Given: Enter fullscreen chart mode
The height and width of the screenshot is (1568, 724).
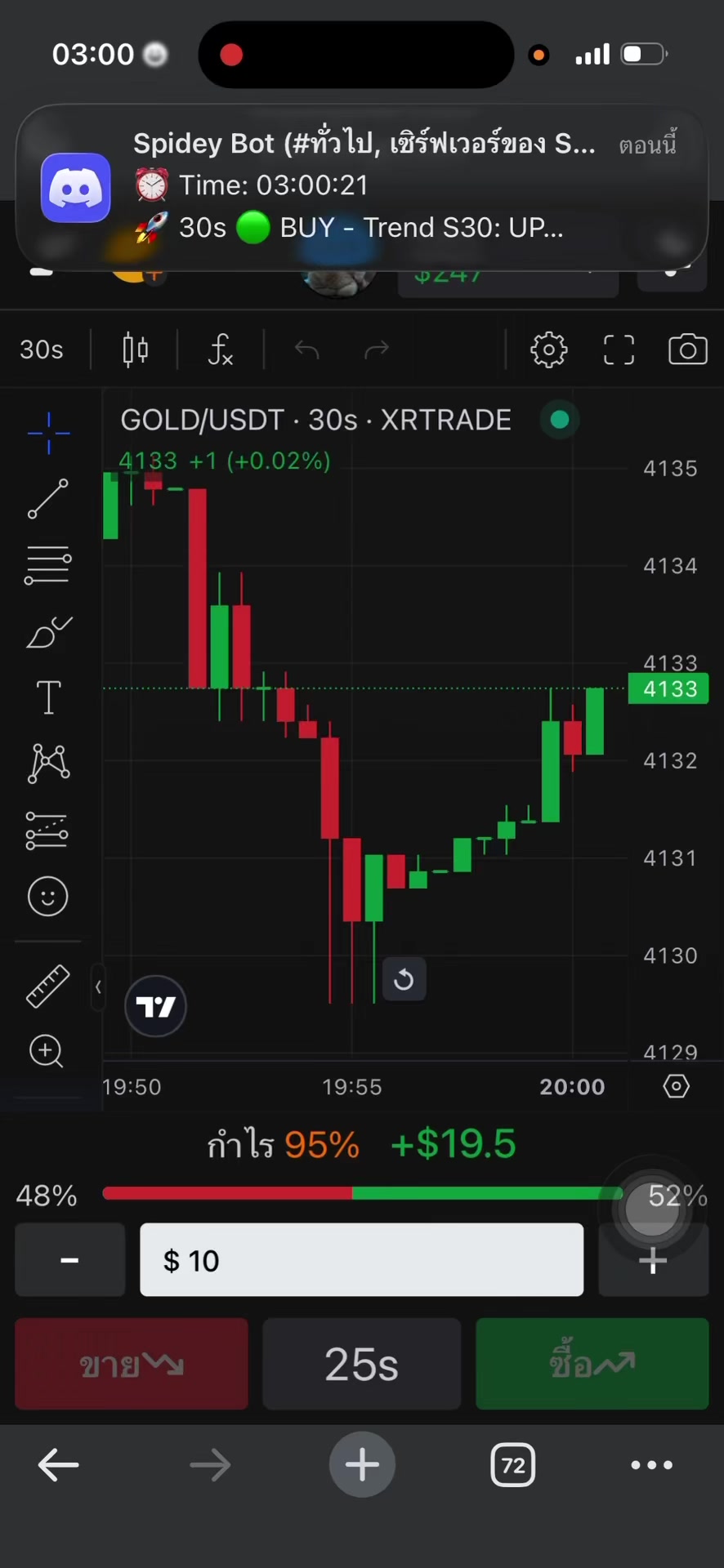Looking at the screenshot, I should (619, 350).
